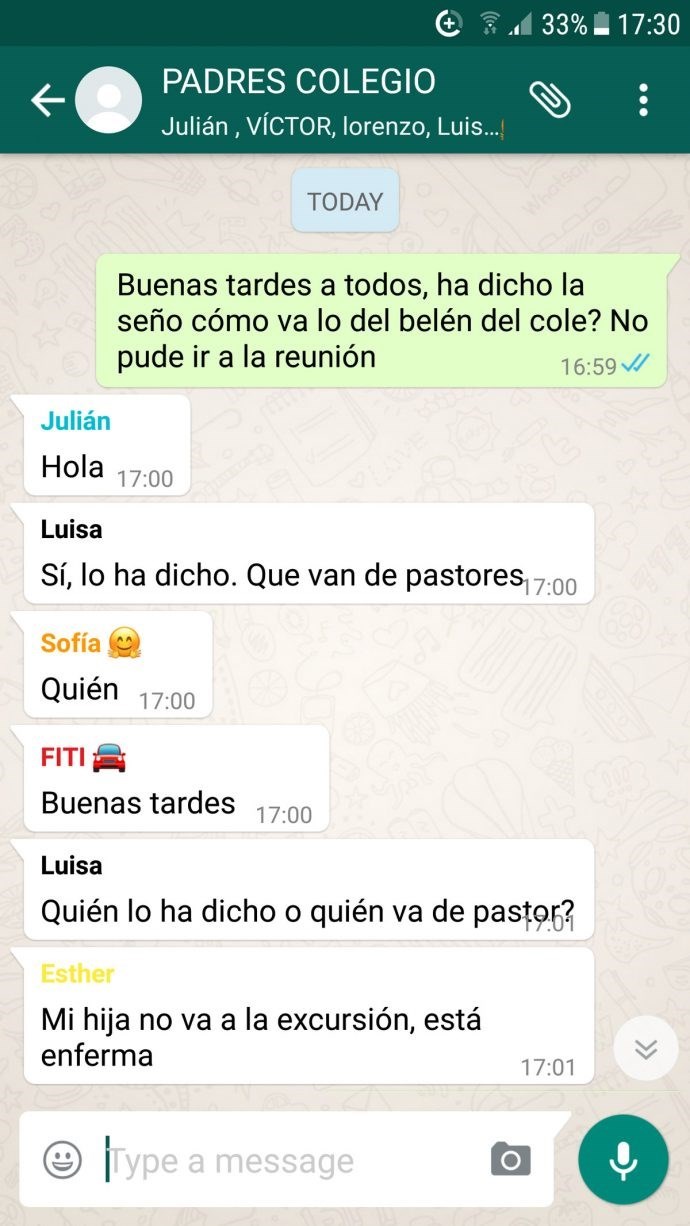Tap the attach paperclip icon
The width and height of the screenshot is (690, 1226).
point(550,100)
